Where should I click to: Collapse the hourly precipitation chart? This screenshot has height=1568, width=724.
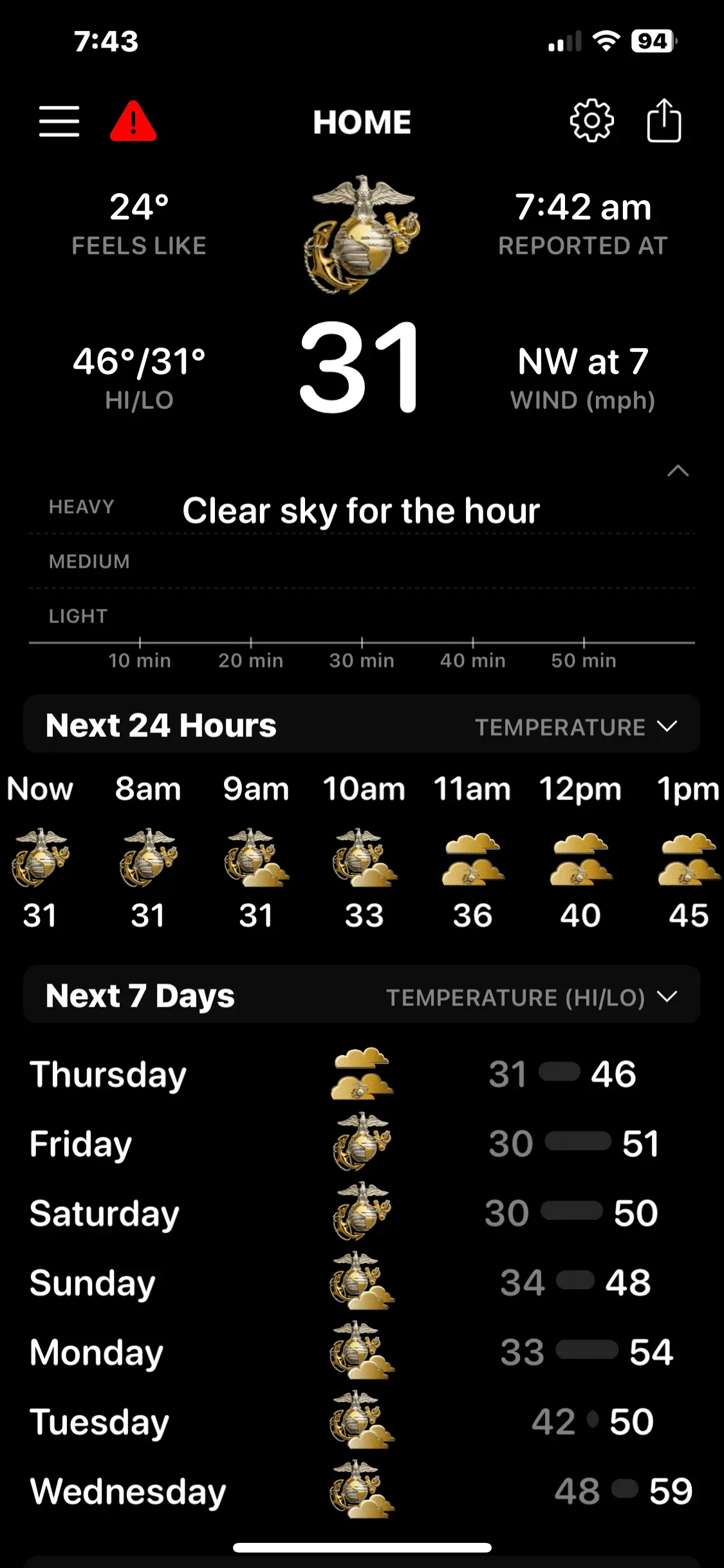pos(678,471)
